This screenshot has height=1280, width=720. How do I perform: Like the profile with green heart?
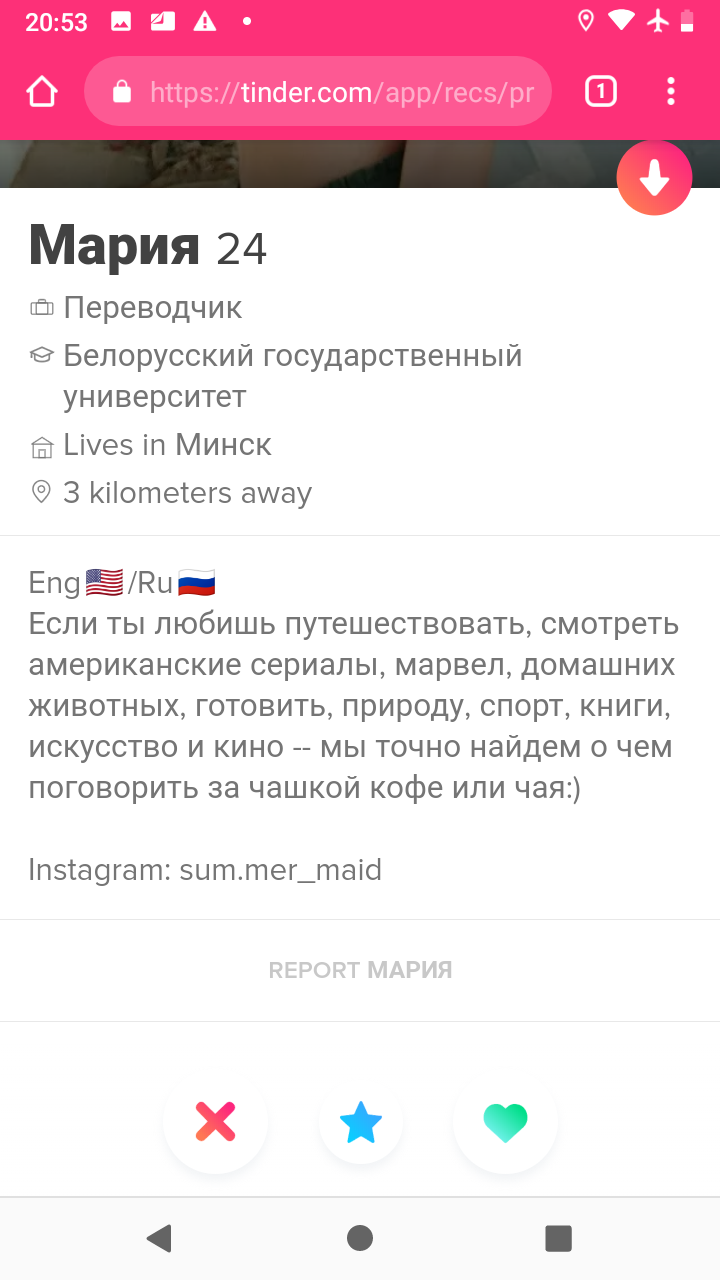pos(505,1122)
